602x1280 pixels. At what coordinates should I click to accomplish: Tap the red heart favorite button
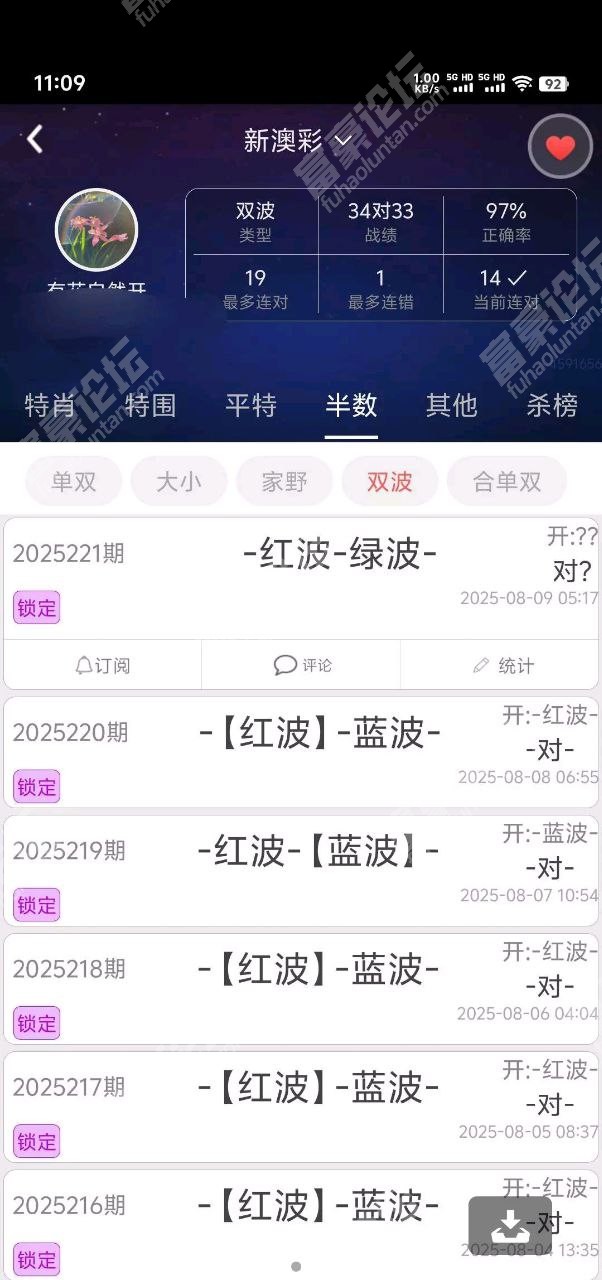click(560, 147)
